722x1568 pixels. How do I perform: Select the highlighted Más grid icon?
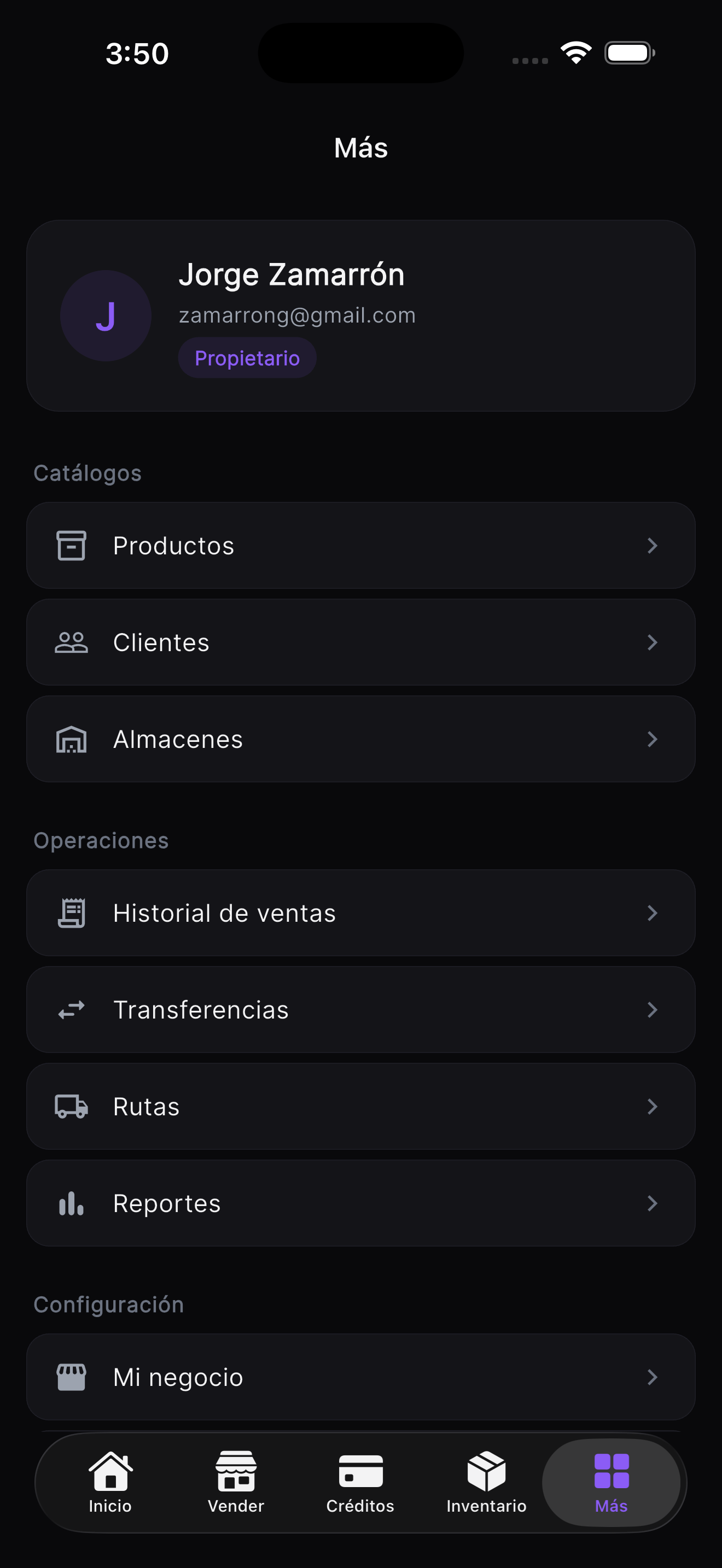[x=611, y=1470]
